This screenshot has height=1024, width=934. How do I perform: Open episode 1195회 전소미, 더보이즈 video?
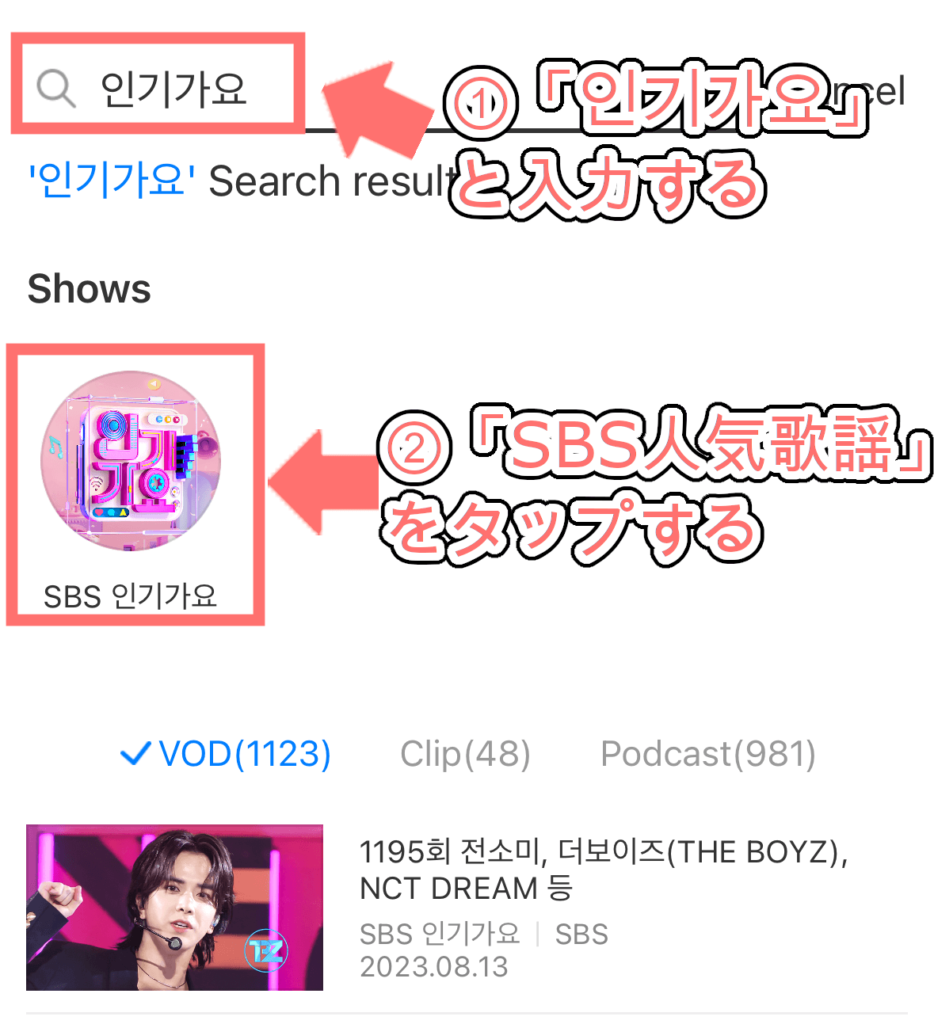[175, 907]
